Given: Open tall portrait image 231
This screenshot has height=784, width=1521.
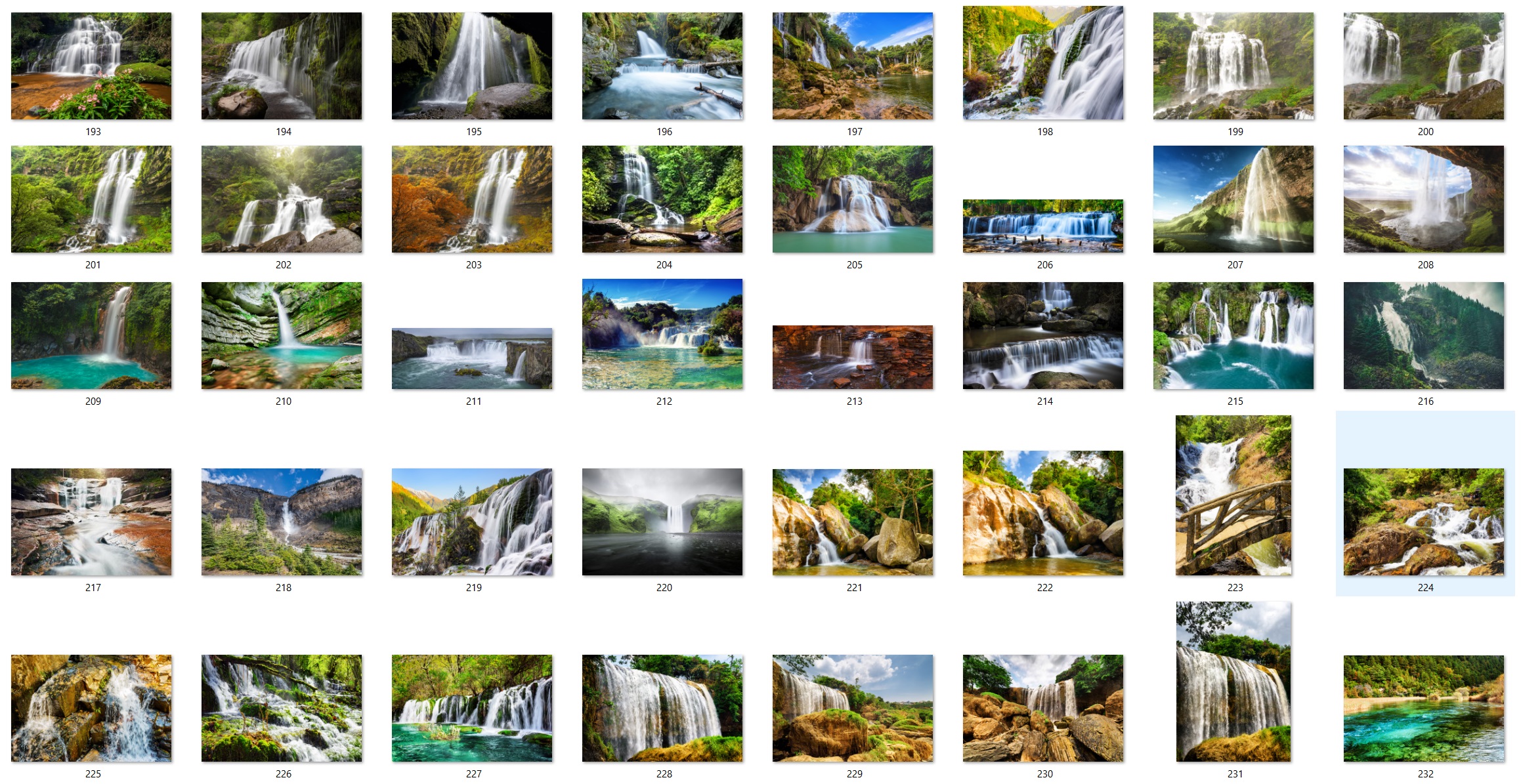Looking at the screenshot, I should 1233,682.
